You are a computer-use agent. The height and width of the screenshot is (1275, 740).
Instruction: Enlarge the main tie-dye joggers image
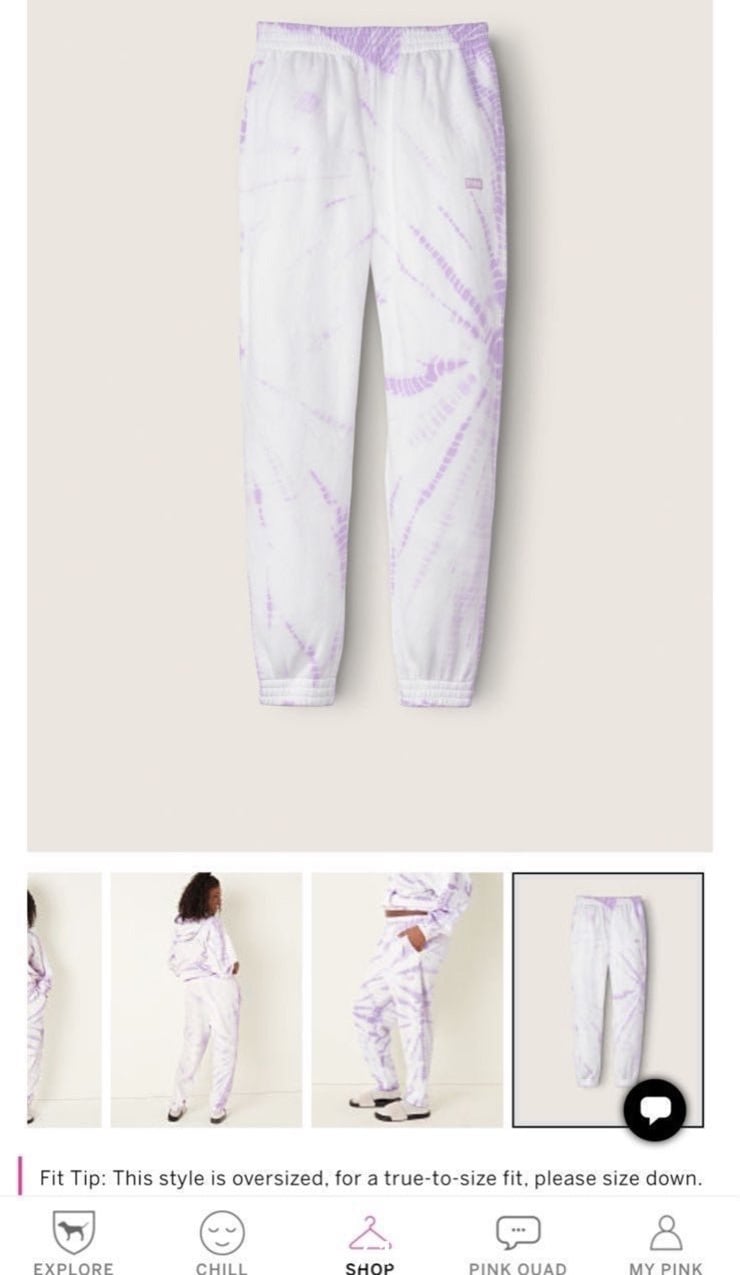[370, 425]
